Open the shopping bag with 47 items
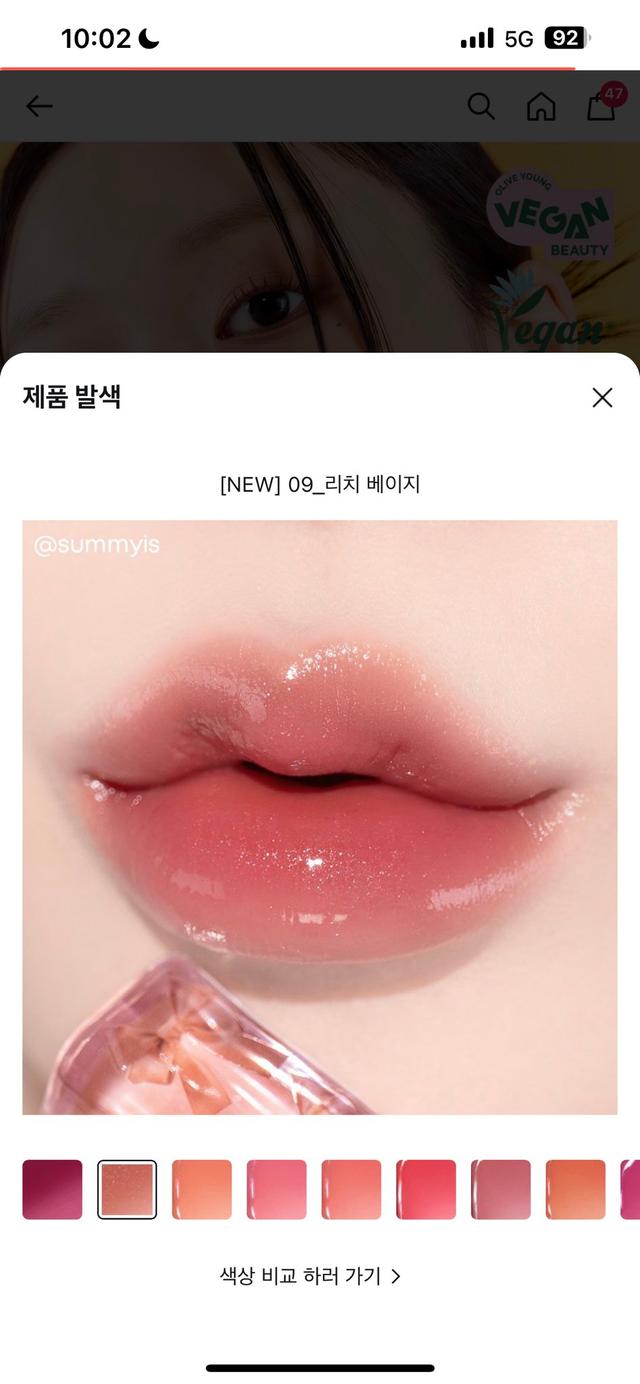The width and height of the screenshot is (640, 1384). click(x=602, y=106)
